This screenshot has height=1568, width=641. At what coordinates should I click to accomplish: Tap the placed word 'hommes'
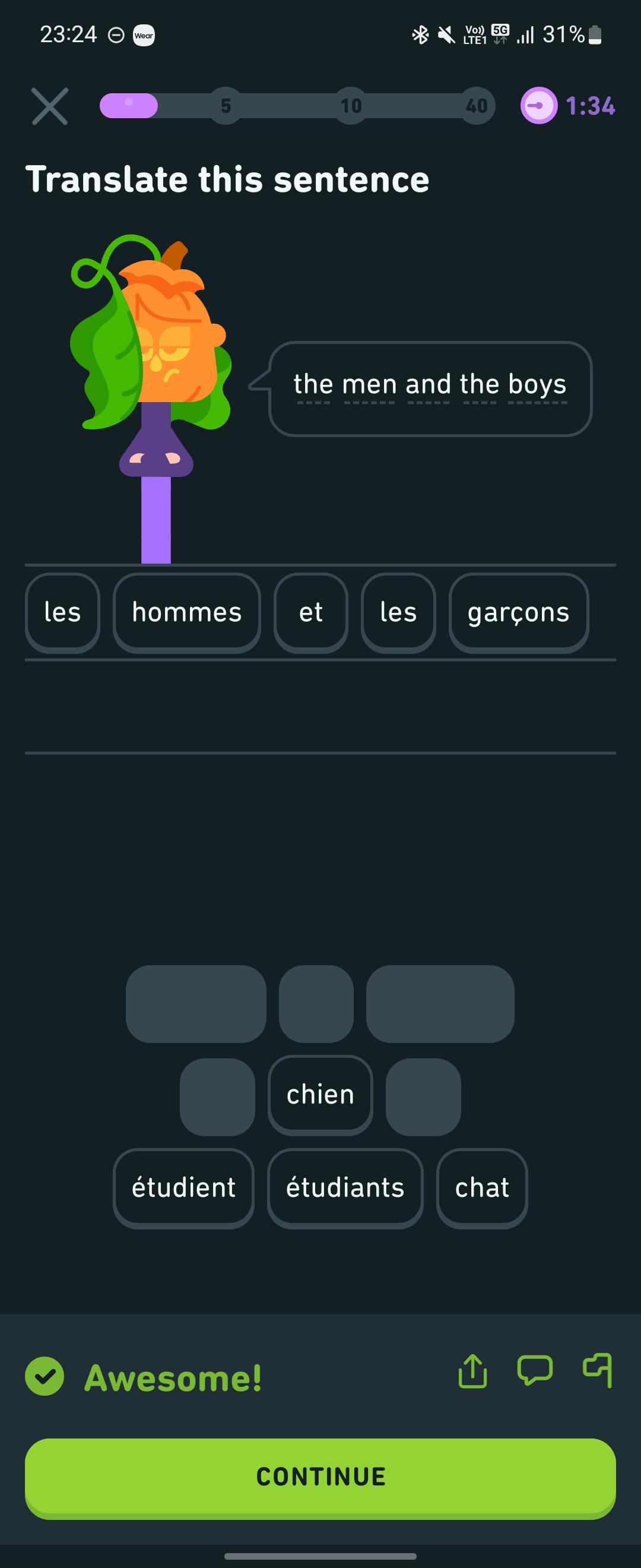tap(187, 612)
